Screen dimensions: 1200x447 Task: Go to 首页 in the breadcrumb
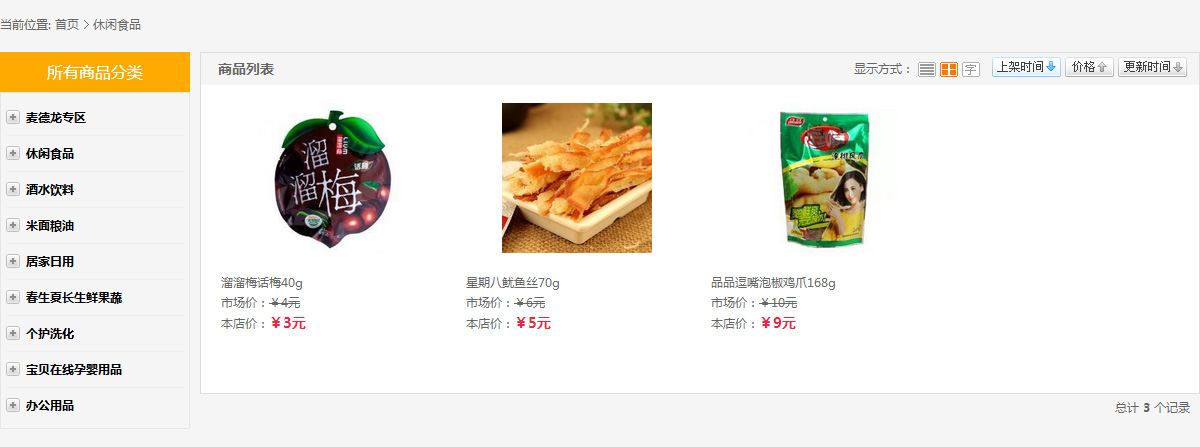tap(67, 24)
